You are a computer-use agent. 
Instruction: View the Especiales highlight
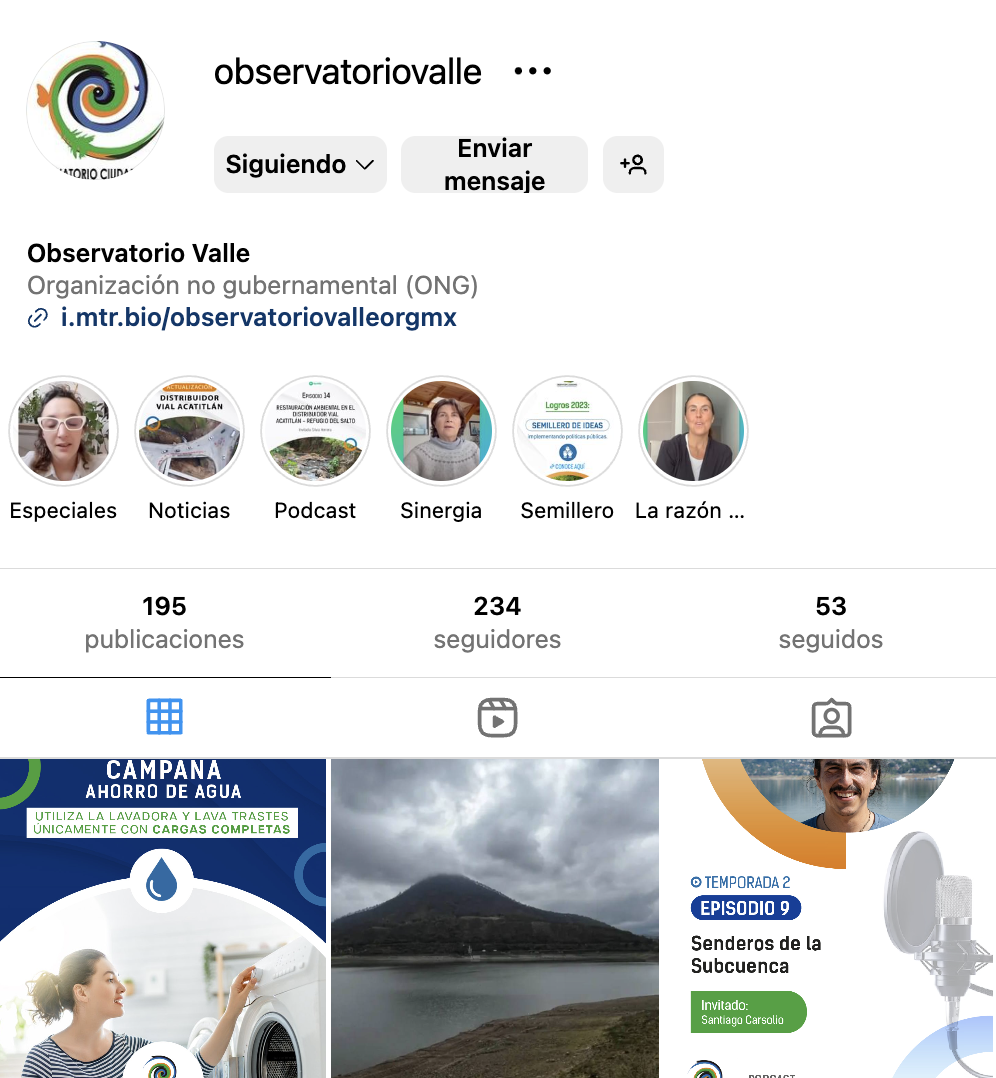tap(63, 431)
